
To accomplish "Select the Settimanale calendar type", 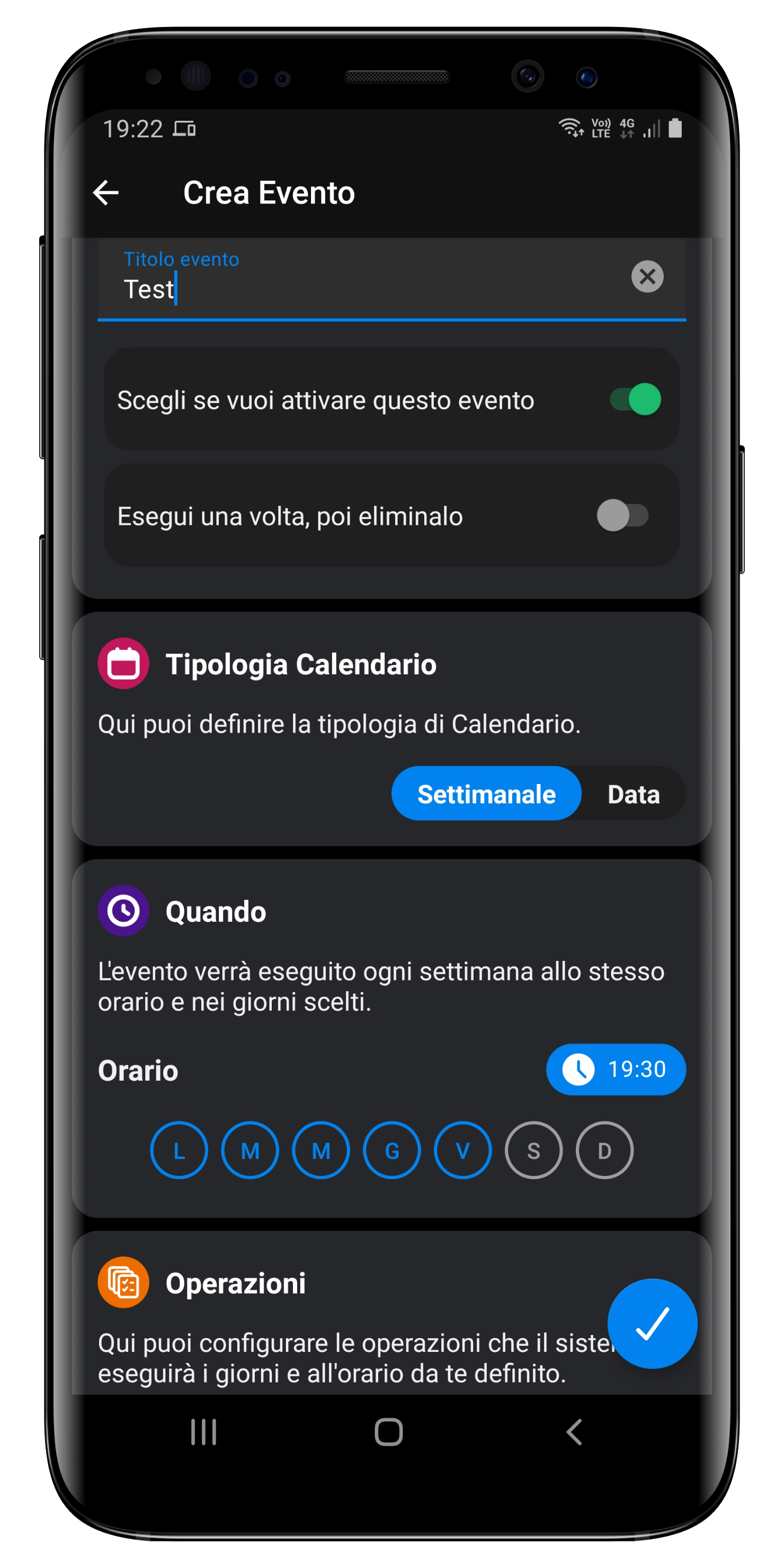I will (486, 794).
